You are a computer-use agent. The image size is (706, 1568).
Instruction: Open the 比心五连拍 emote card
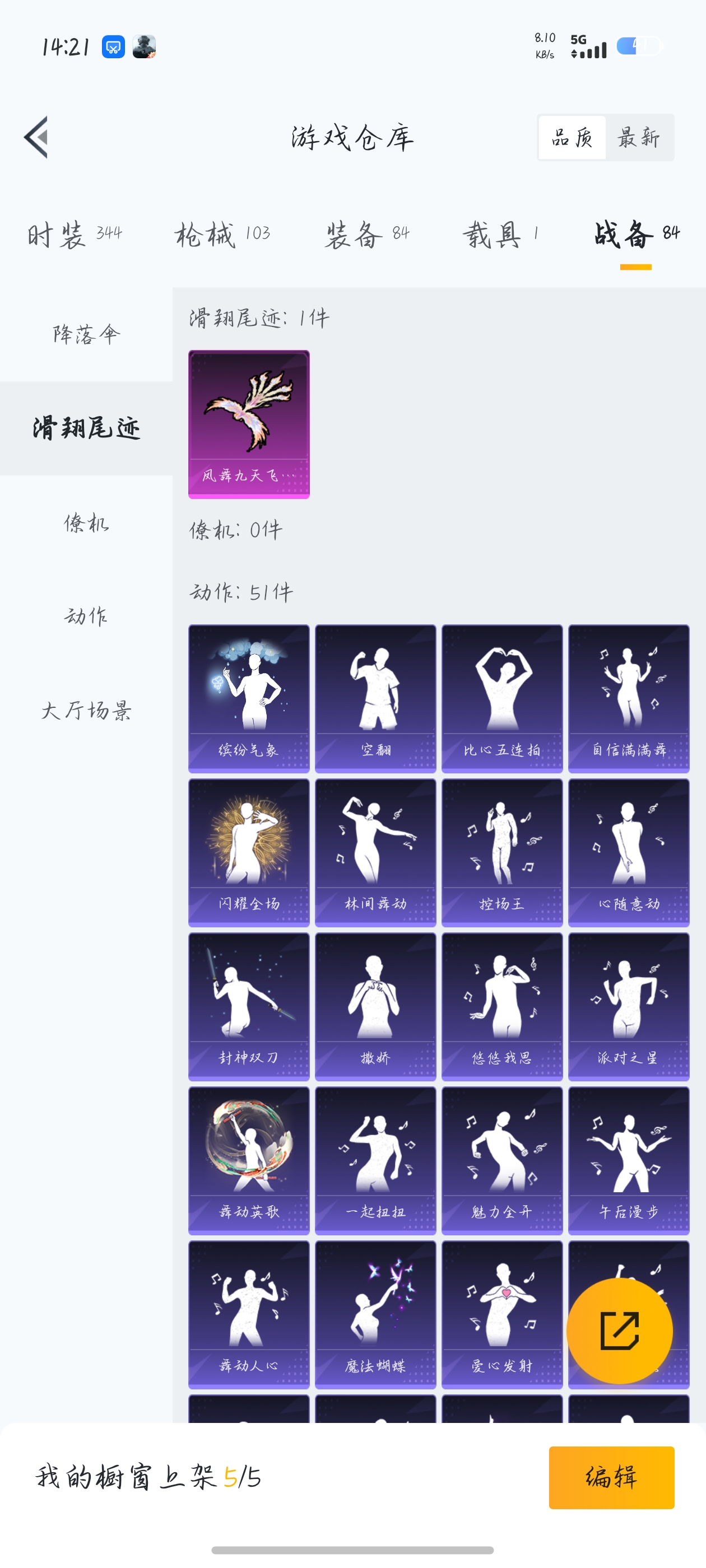tap(502, 698)
